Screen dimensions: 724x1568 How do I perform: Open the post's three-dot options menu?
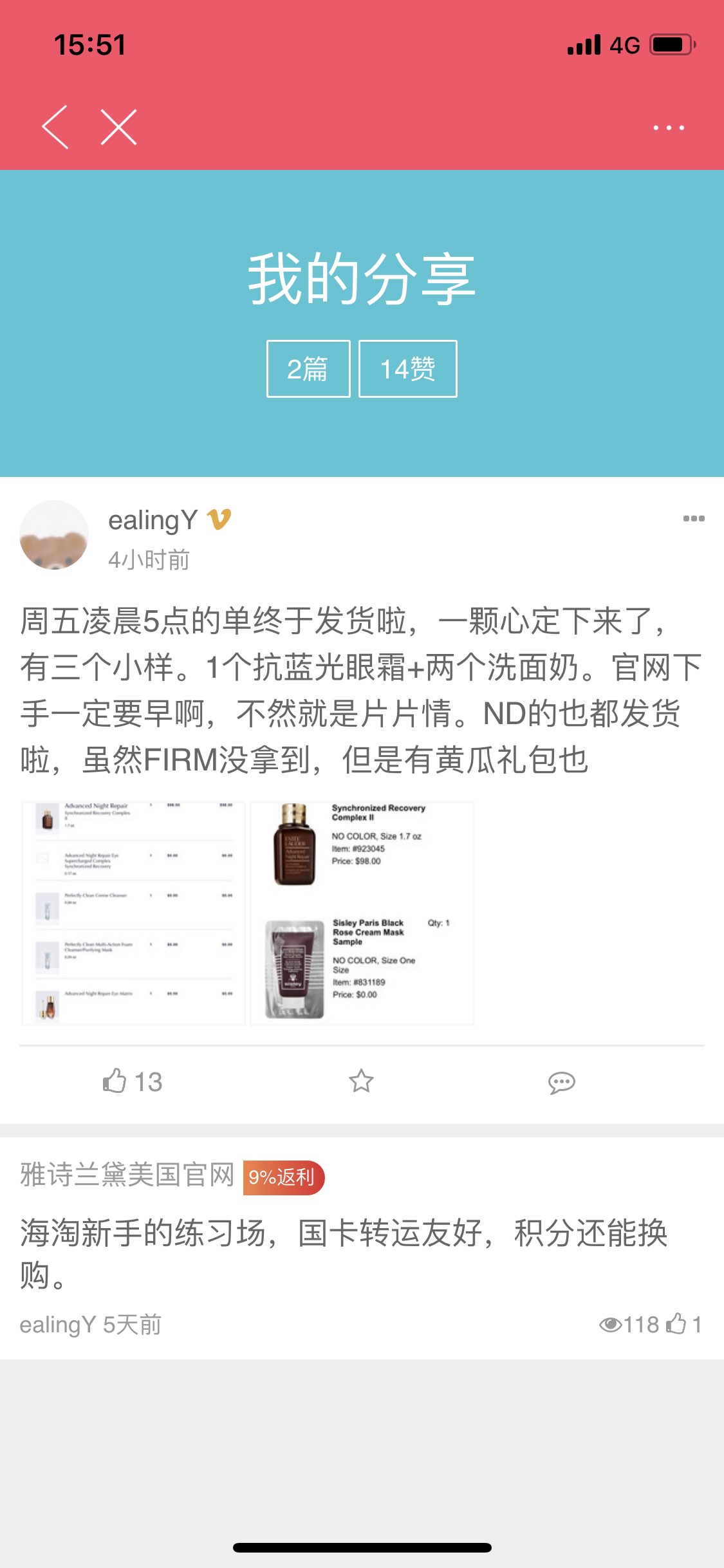[x=693, y=518]
